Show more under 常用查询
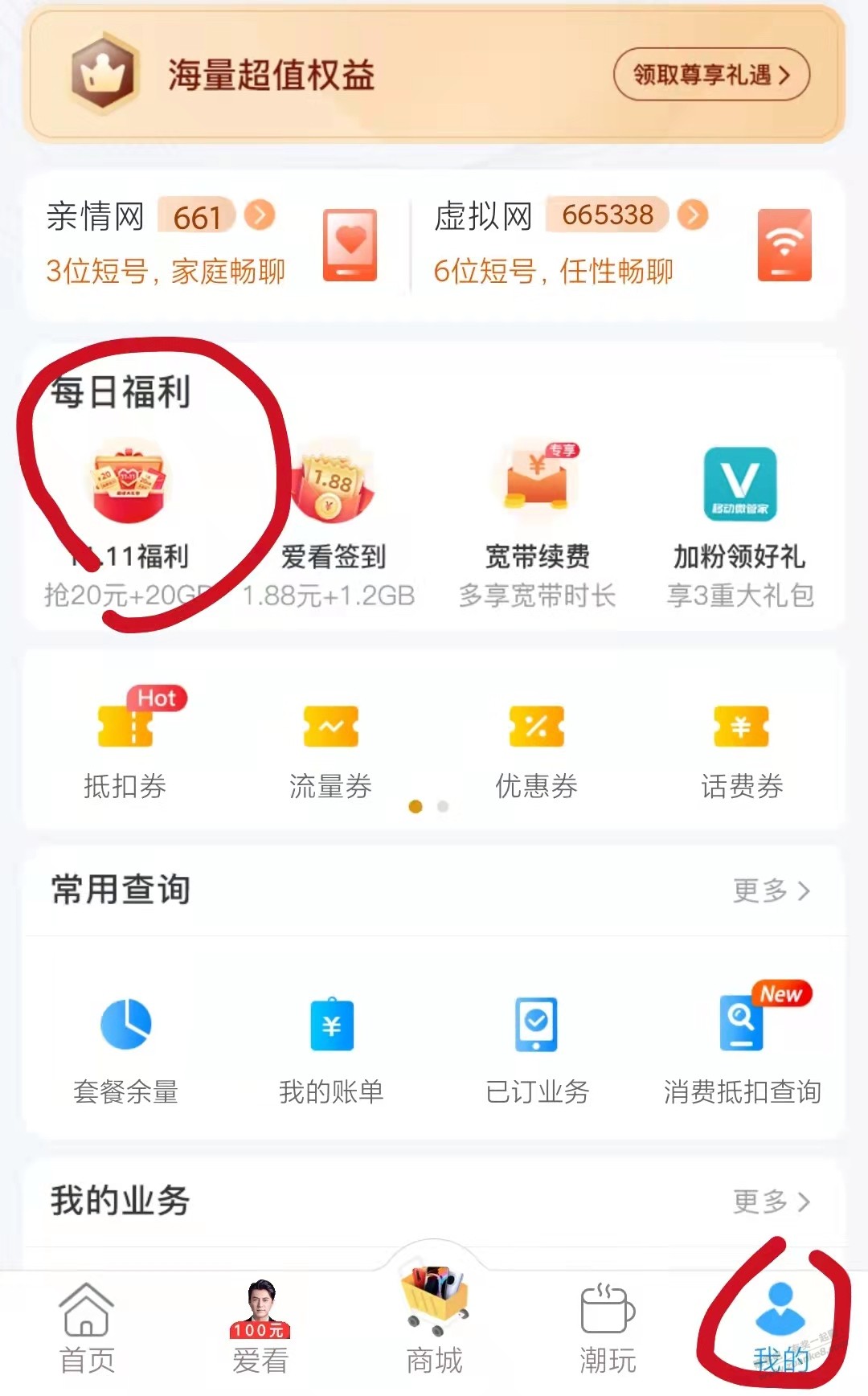Viewport: 868px width, 1396px height. coord(771,890)
